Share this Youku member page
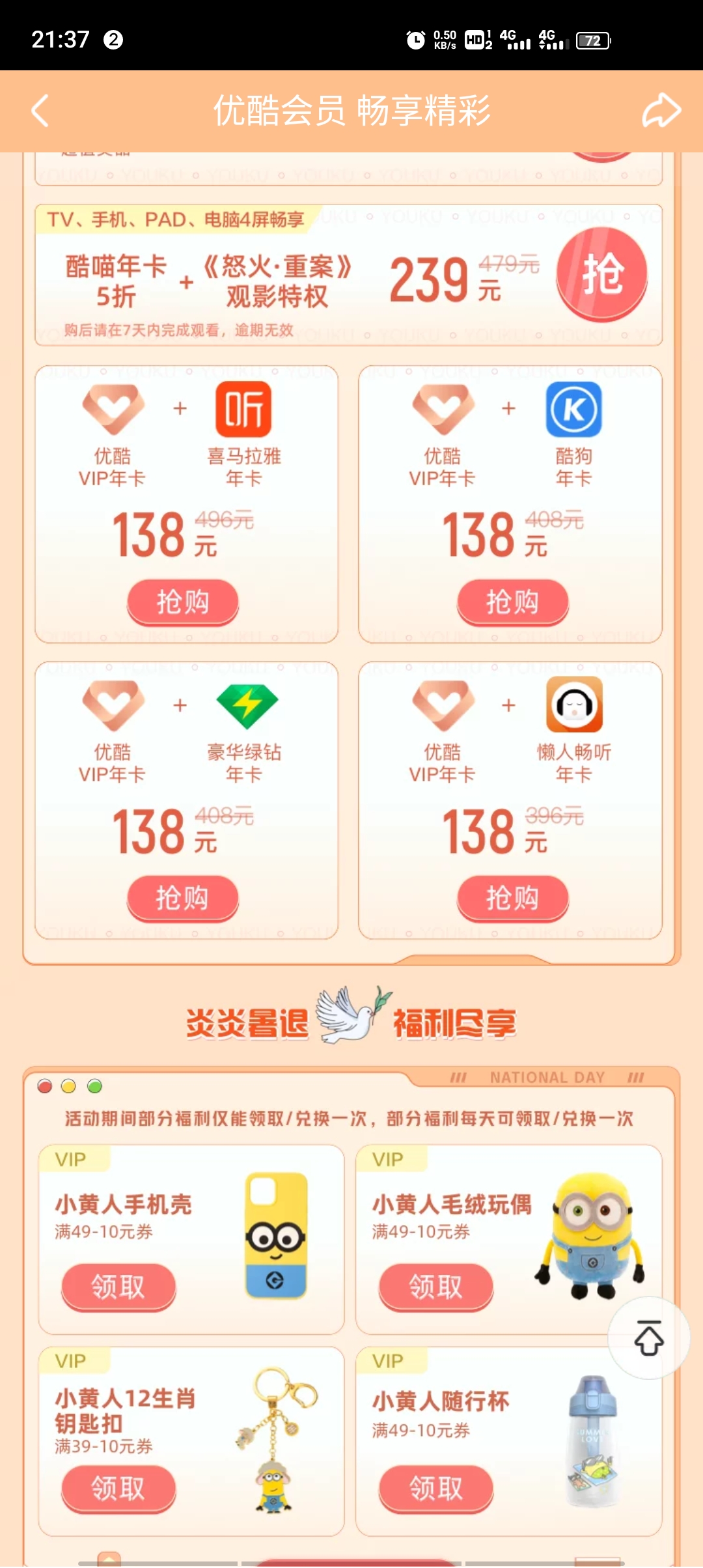 click(x=661, y=111)
